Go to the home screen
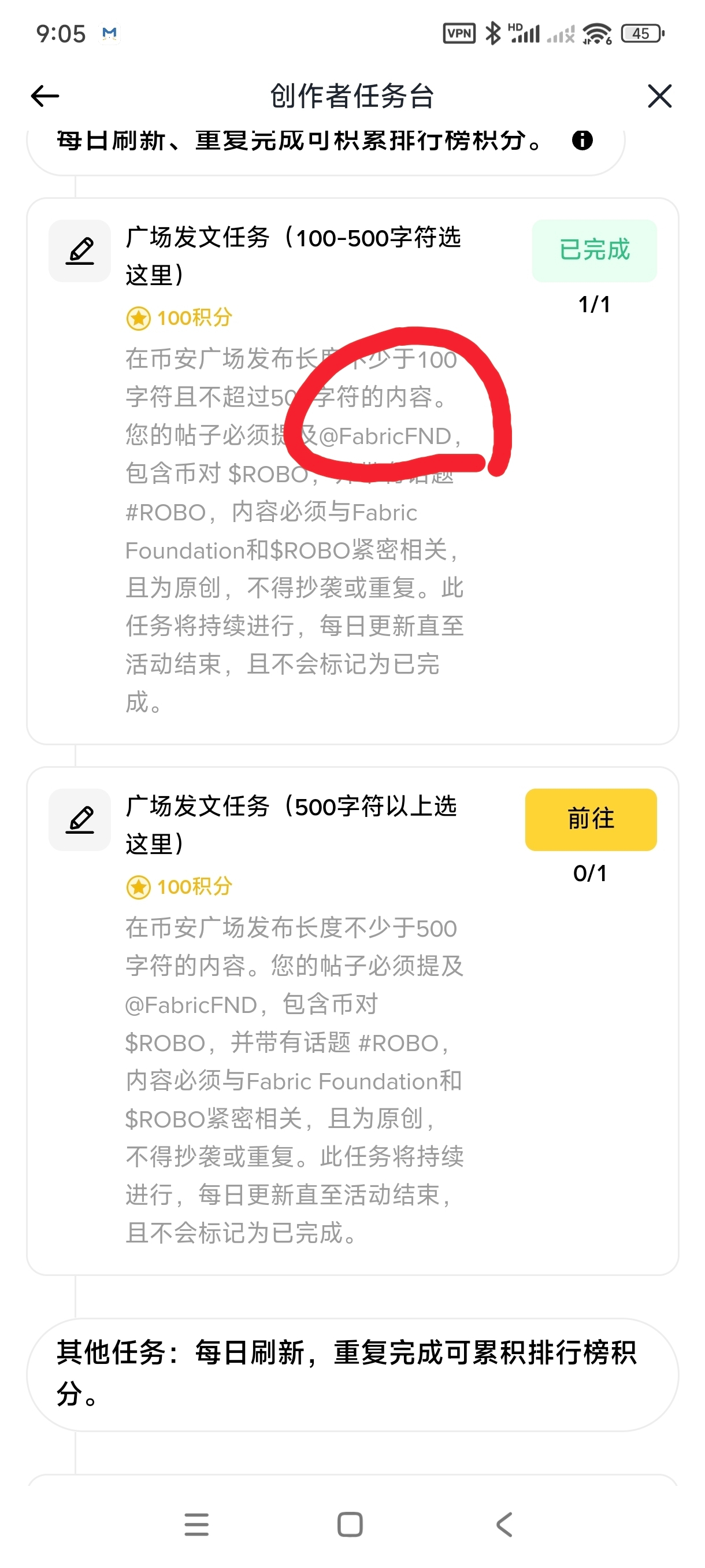The image size is (705, 1568). [350, 1524]
